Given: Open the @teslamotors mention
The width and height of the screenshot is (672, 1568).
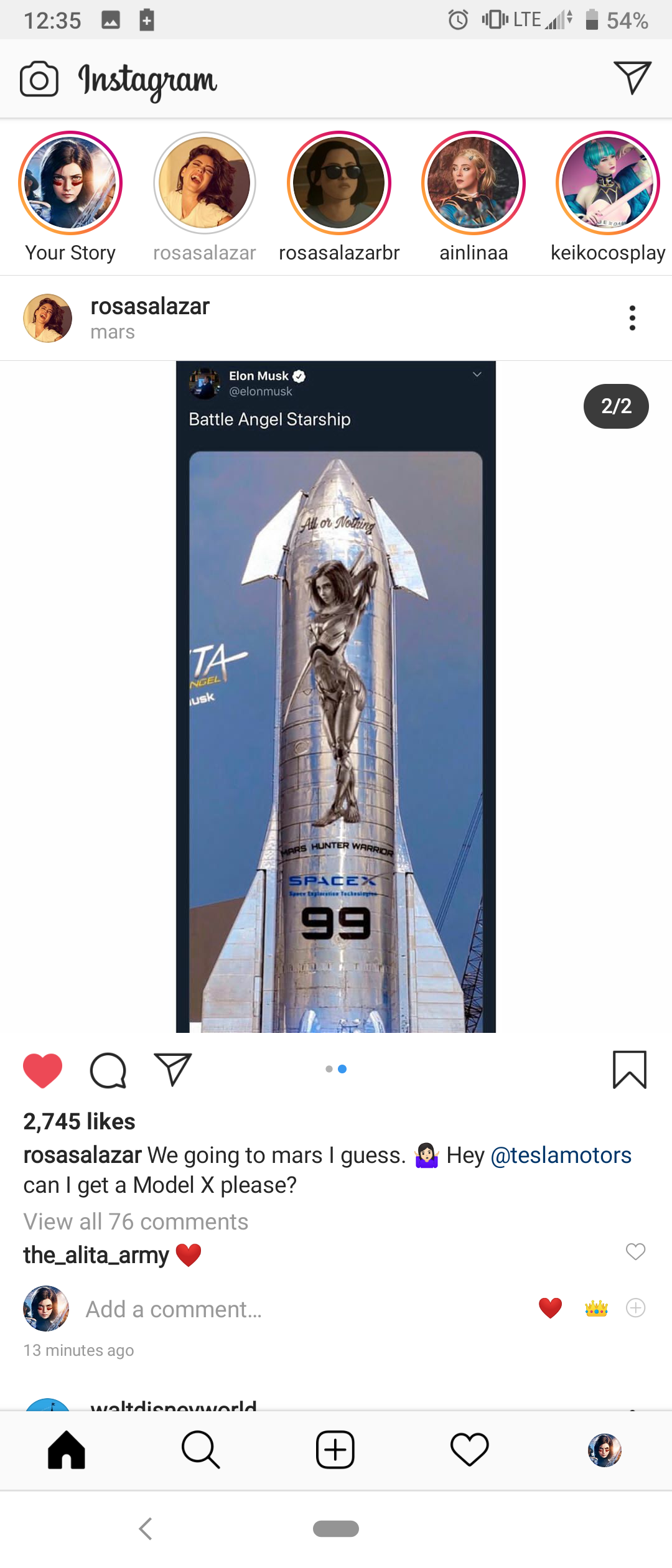Looking at the screenshot, I should [x=561, y=1155].
